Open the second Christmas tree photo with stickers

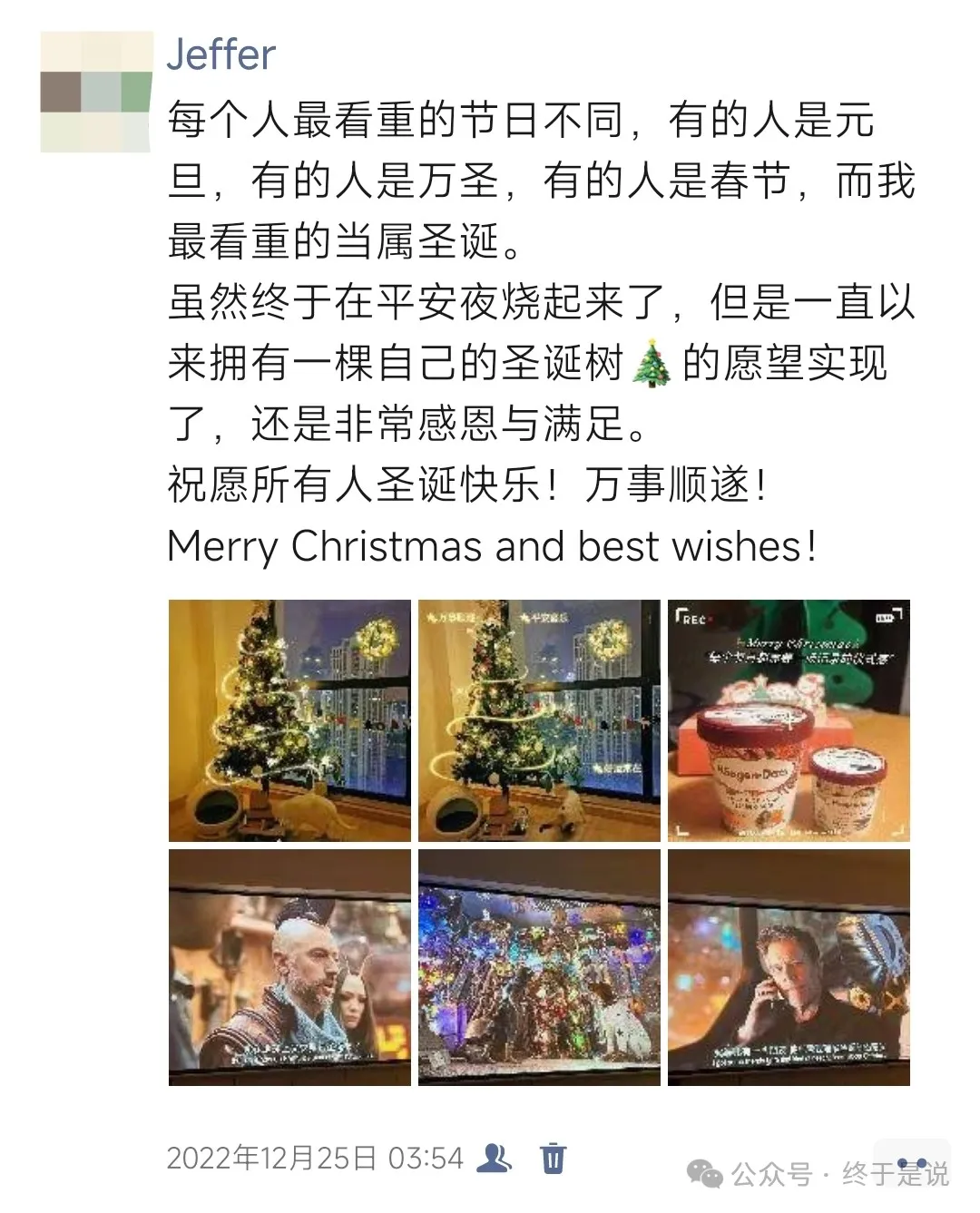point(539,720)
